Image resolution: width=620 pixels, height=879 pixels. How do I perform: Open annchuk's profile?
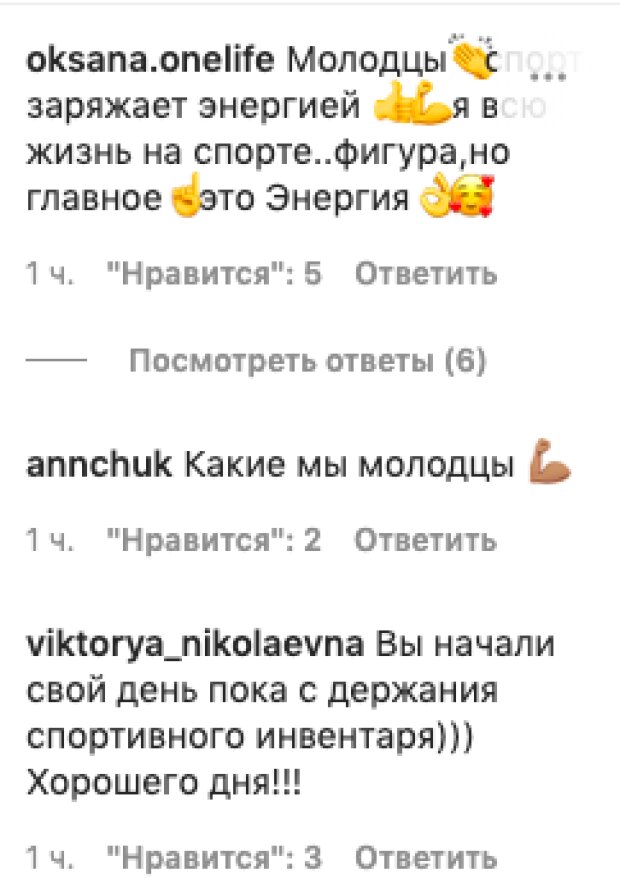pos(99,466)
